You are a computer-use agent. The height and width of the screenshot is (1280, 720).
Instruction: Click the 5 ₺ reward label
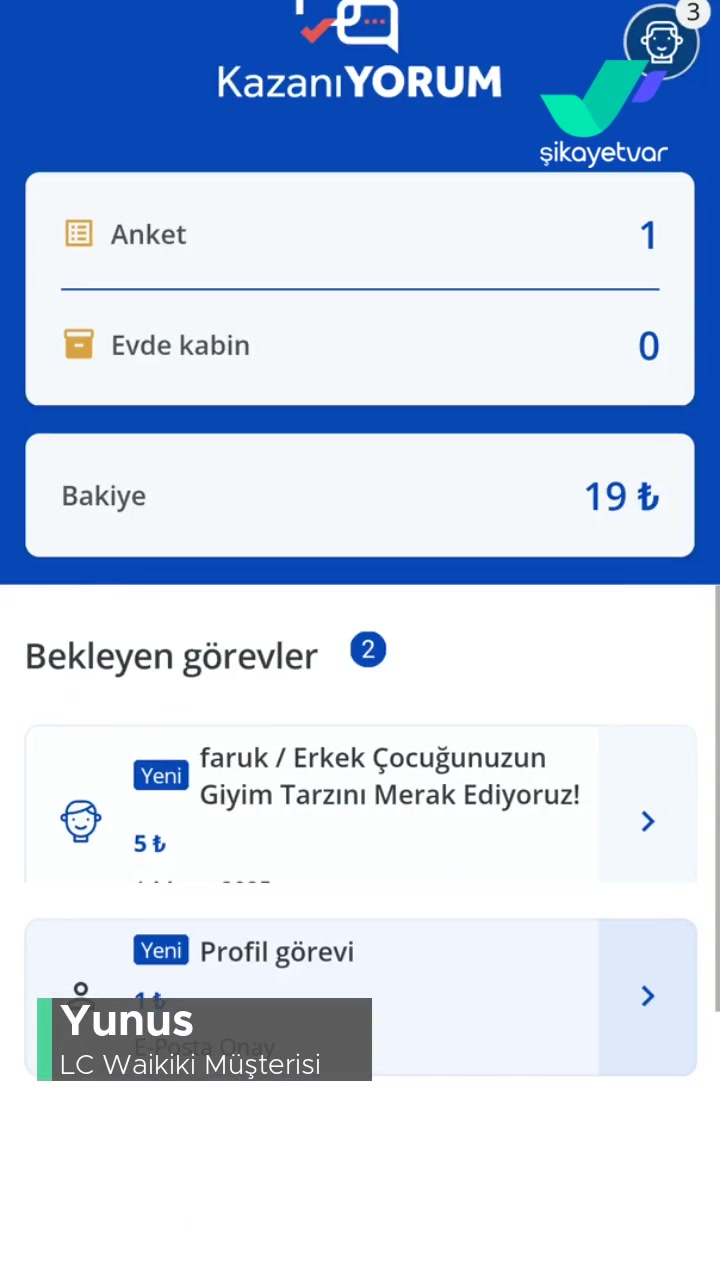point(149,843)
